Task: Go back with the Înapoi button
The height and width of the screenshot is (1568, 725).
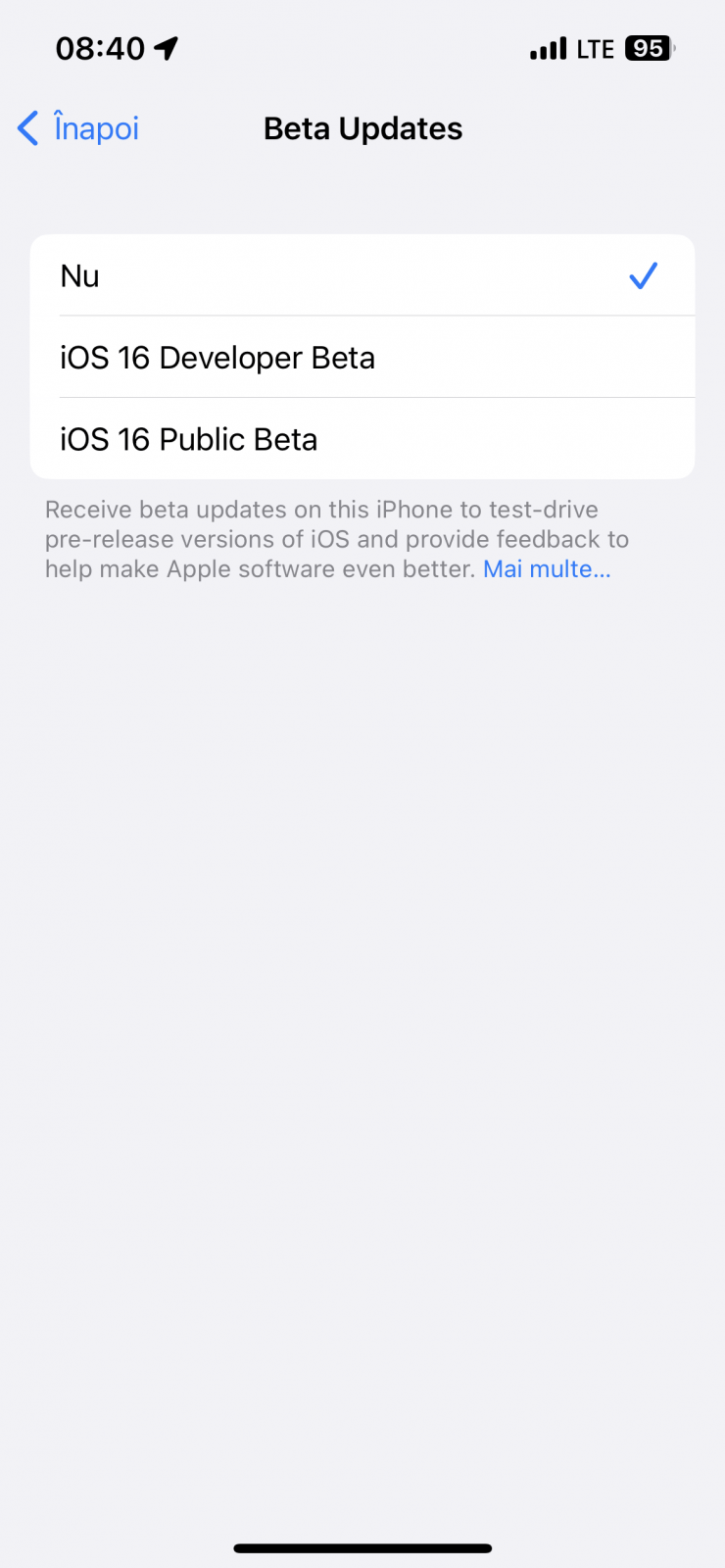Action: [78, 128]
